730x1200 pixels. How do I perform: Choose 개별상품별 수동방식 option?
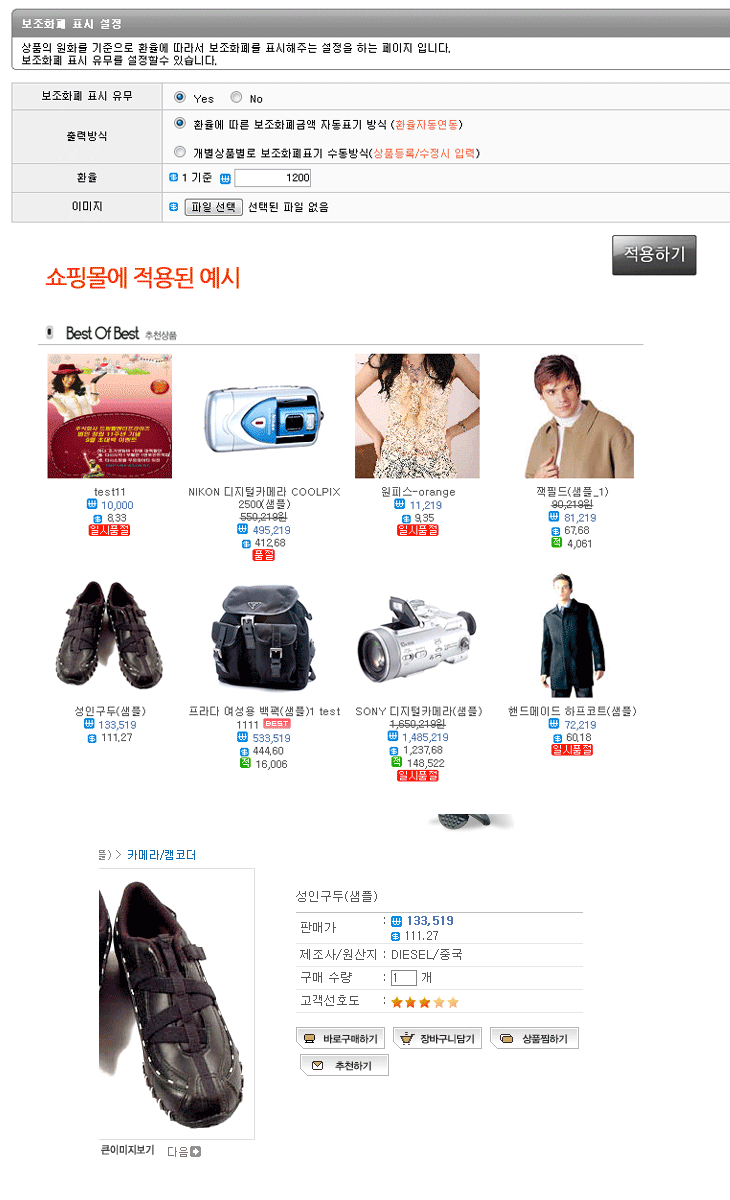point(180,153)
